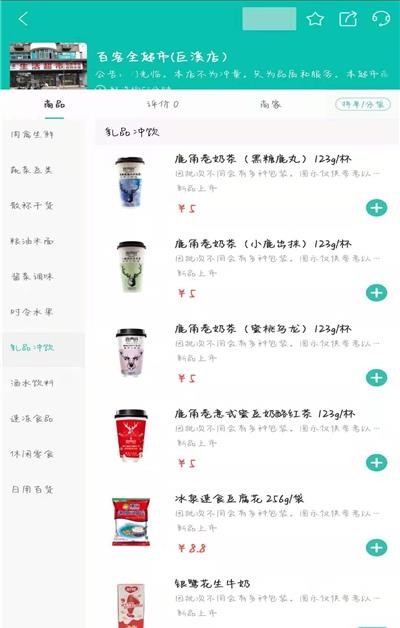
Task: Switch to the 商家 tab
Action: tap(271, 105)
